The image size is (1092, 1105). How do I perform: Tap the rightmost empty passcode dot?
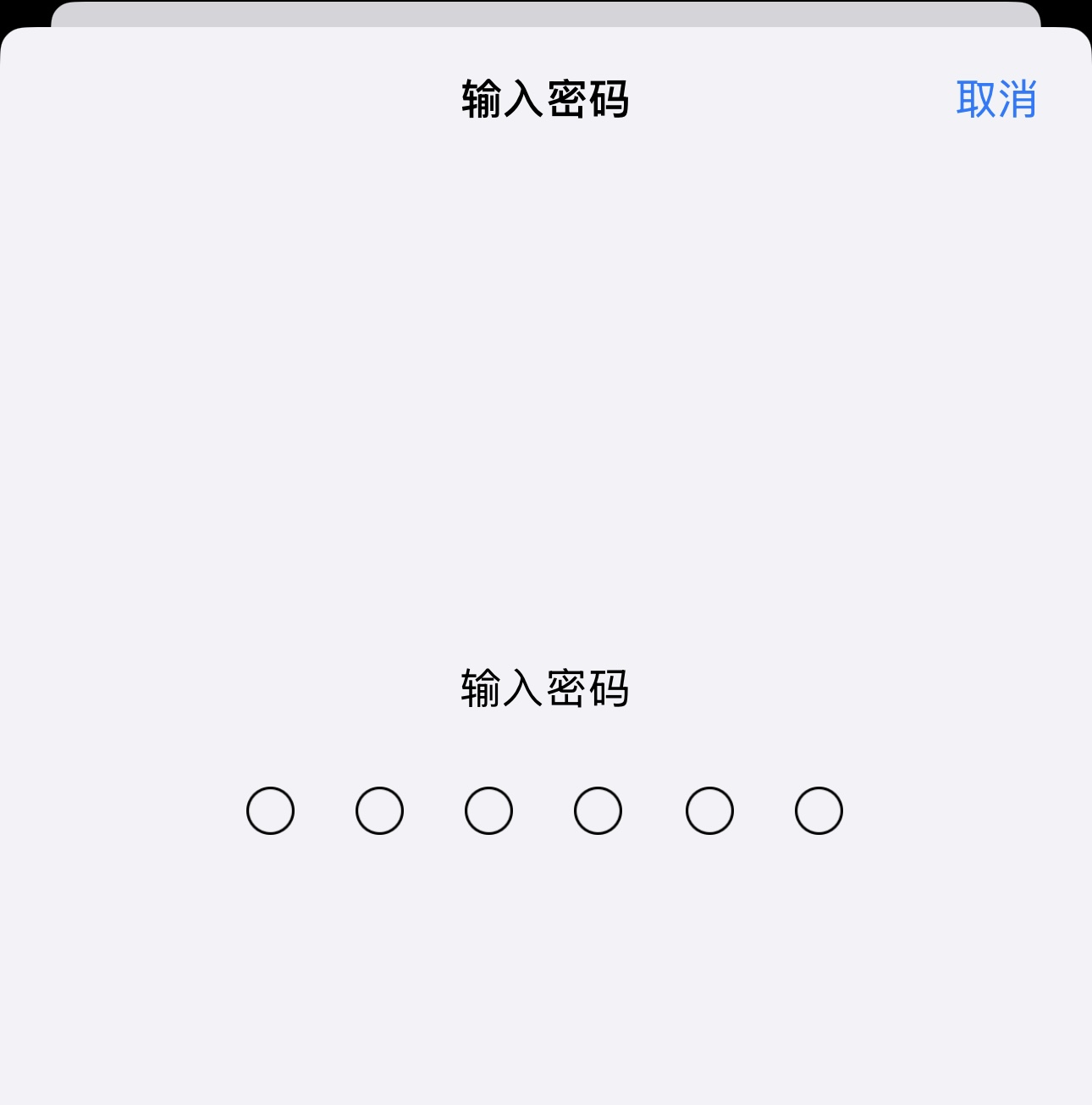point(817,810)
